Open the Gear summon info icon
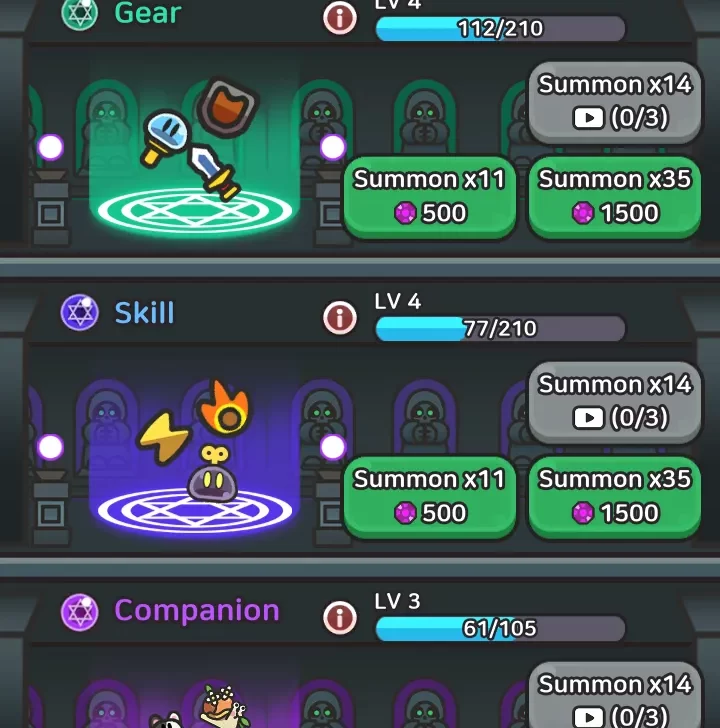The image size is (720, 728). tap(340, 18)
